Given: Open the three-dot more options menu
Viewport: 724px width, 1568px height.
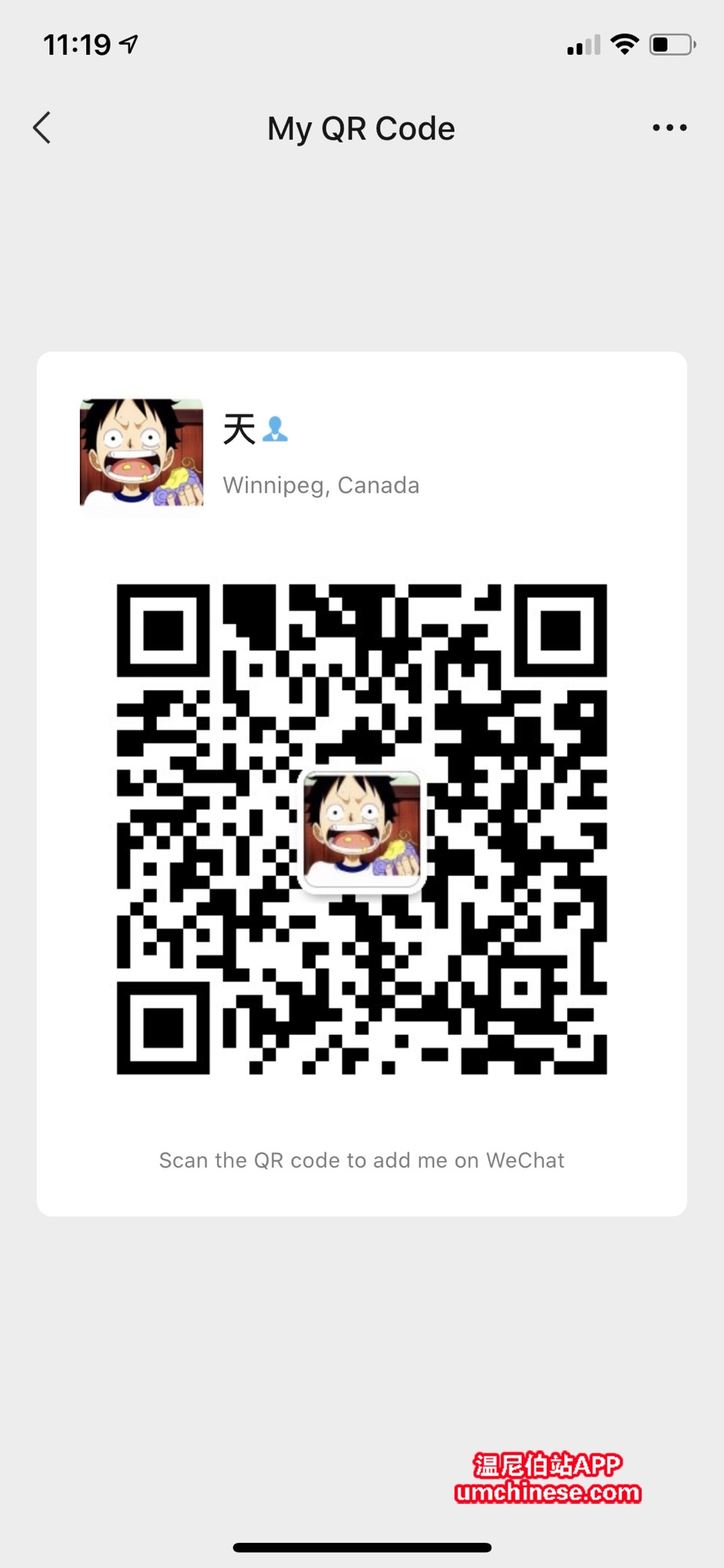Looking at the screenshot, I should click(x=669, y=128).
